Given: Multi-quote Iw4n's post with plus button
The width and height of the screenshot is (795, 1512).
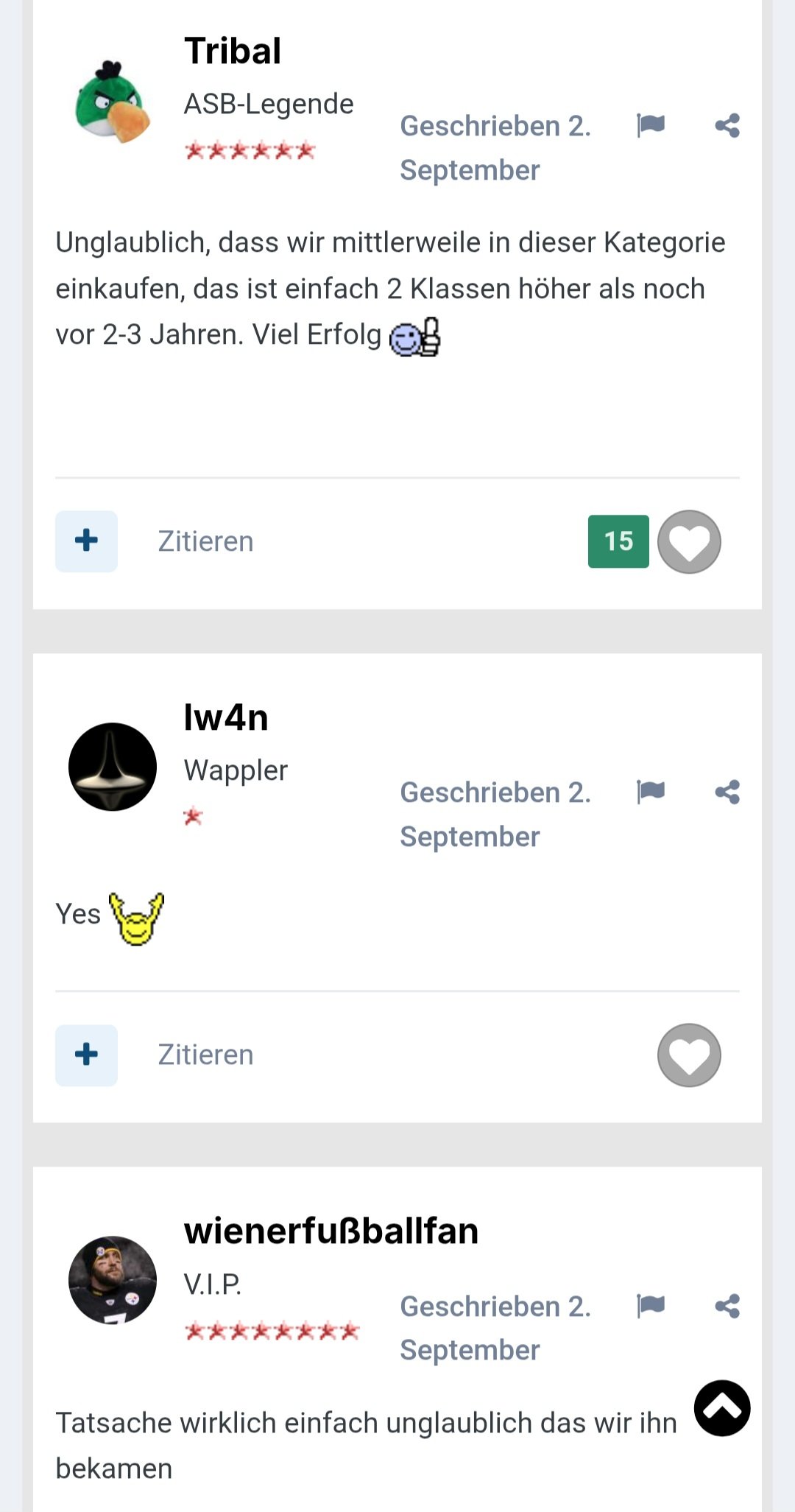Looking at the screenshot, I should point(86,1055).
